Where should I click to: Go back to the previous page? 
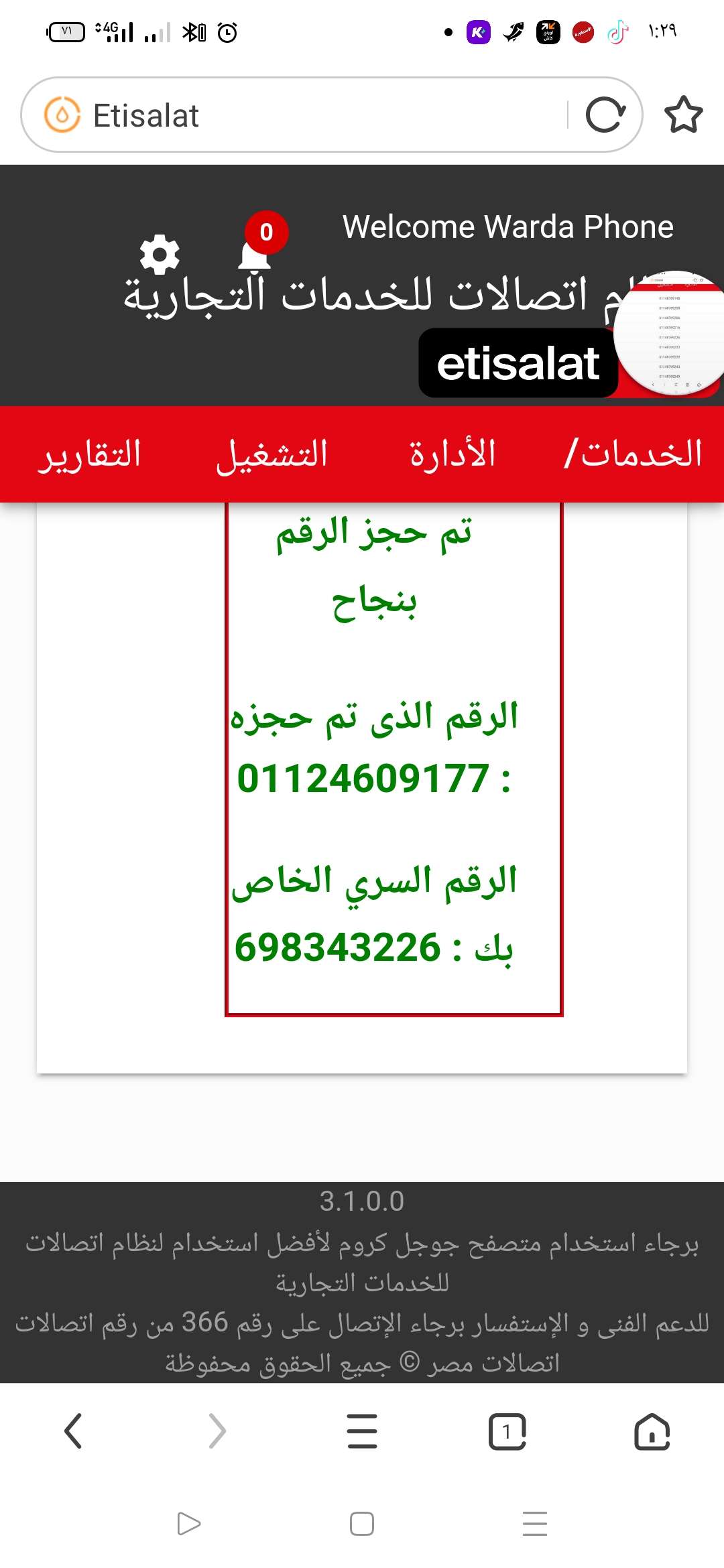[73, 1431]
